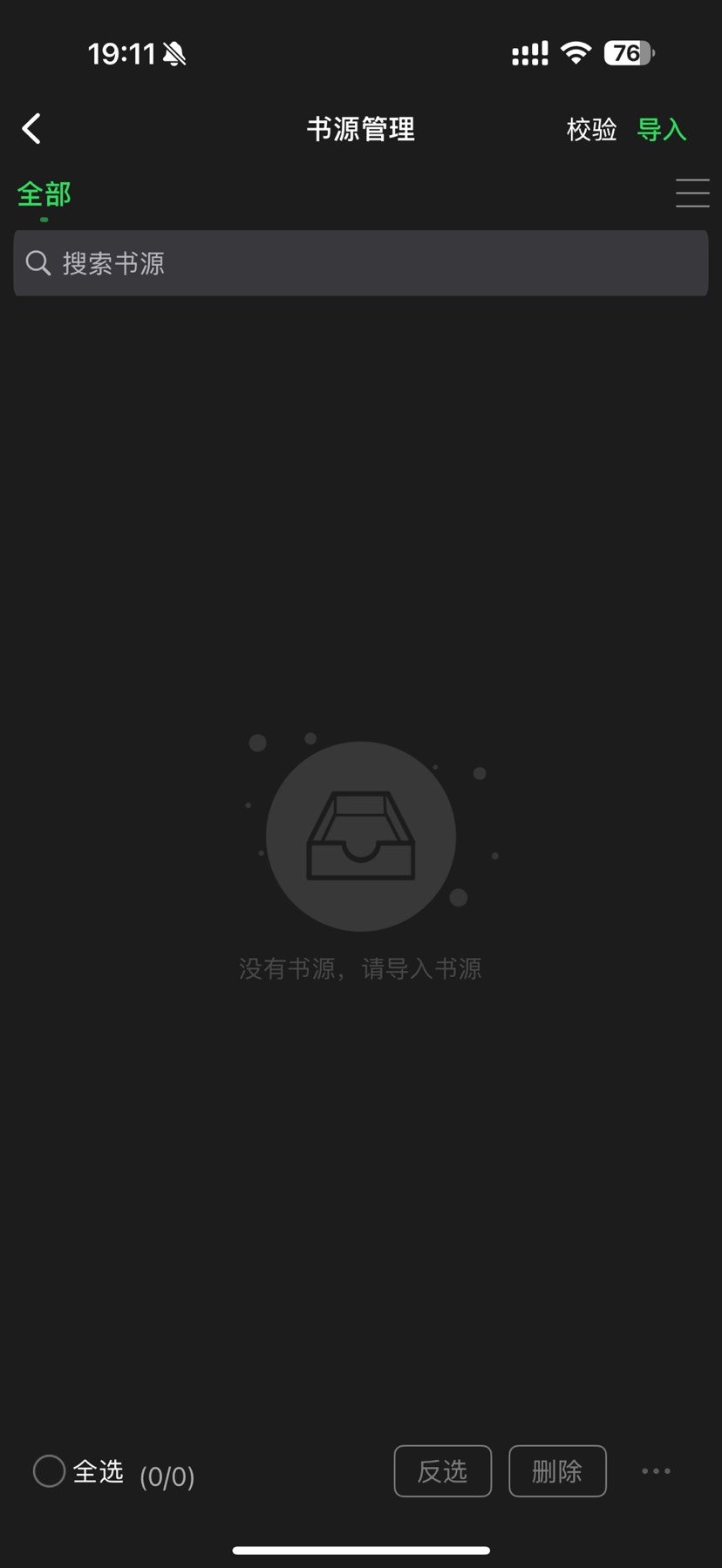The image size is (722, 1568).
Task: Tap the 删除 delete button
Action: coord(557,1471)
